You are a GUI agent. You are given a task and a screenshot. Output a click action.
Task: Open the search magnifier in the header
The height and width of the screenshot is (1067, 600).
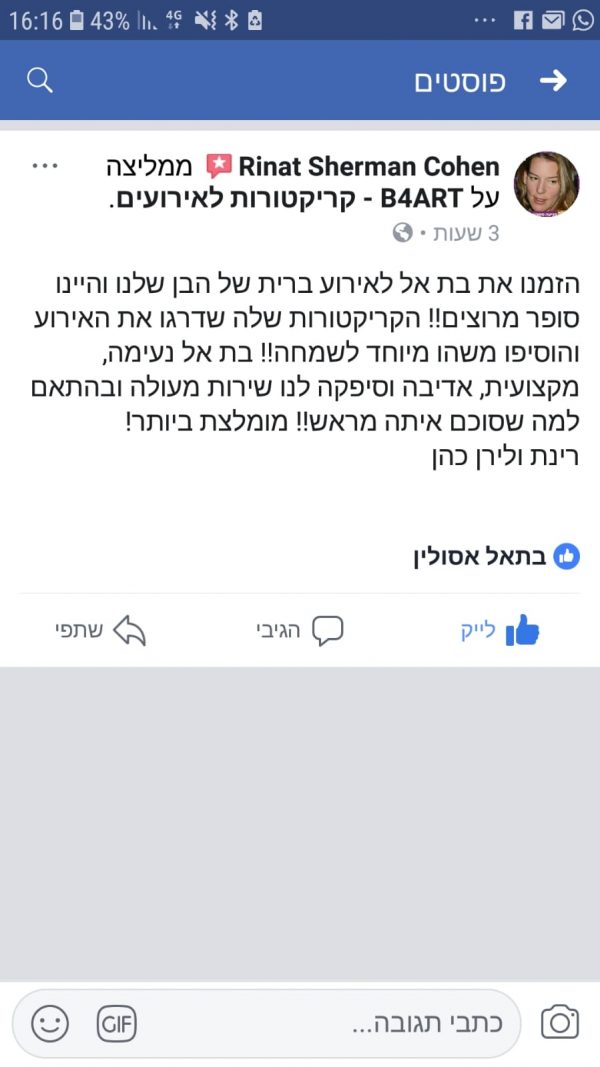pos(39,81)
